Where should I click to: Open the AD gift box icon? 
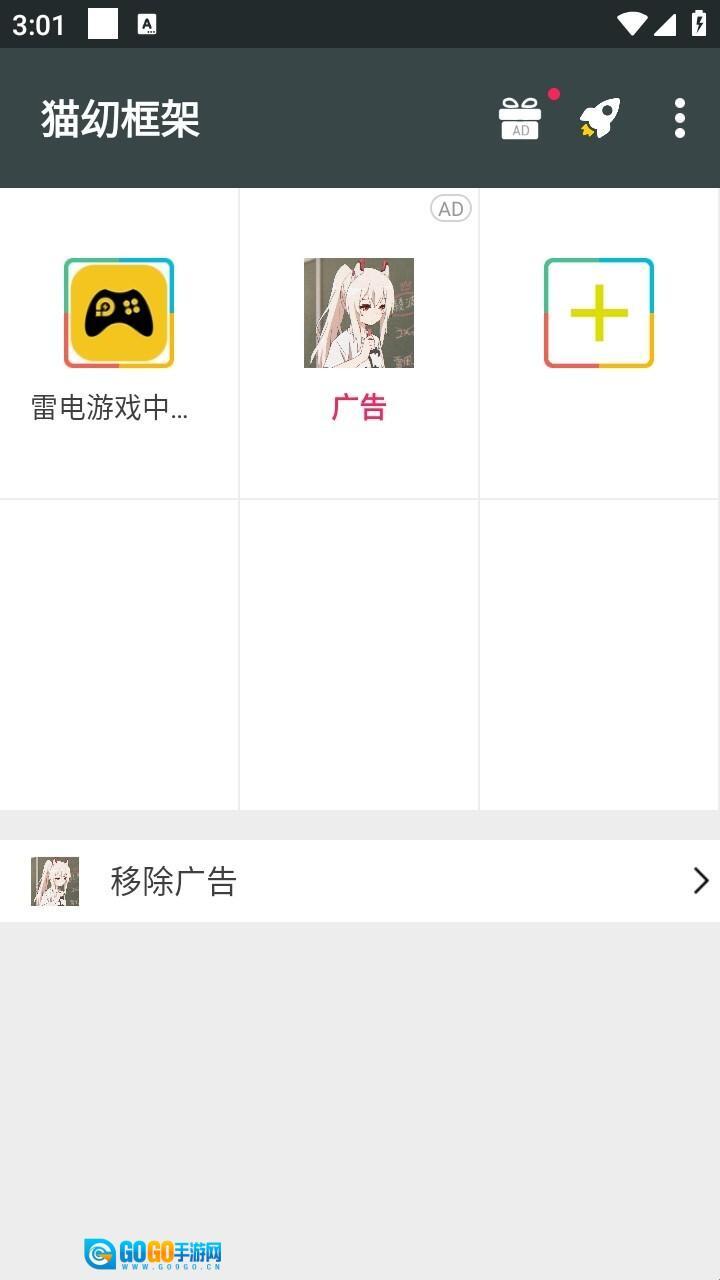tap(520, 118)
